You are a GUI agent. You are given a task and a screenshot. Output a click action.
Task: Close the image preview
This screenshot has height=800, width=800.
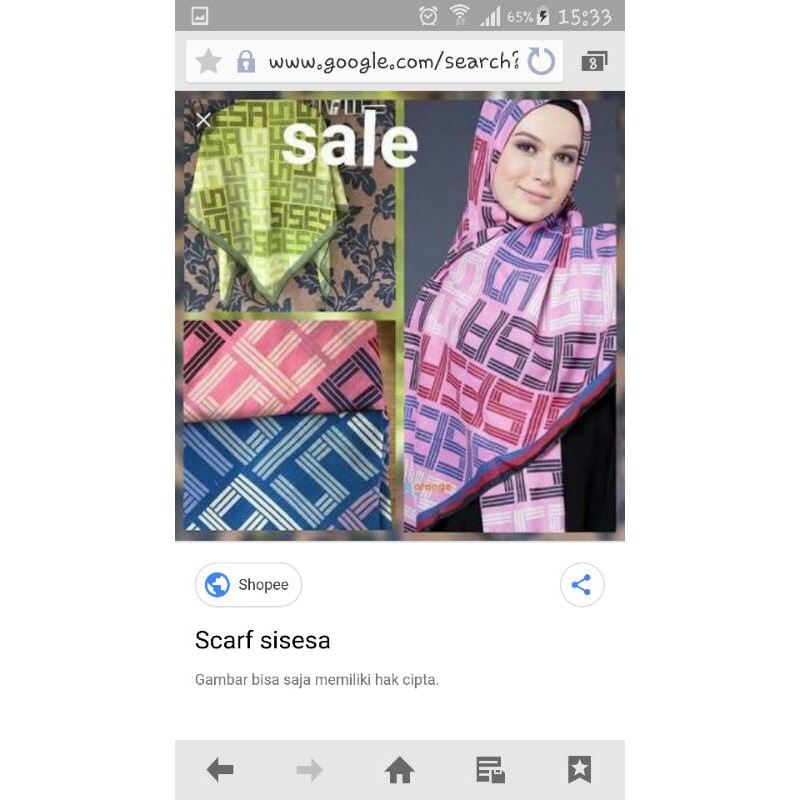[x=204, y=120]
